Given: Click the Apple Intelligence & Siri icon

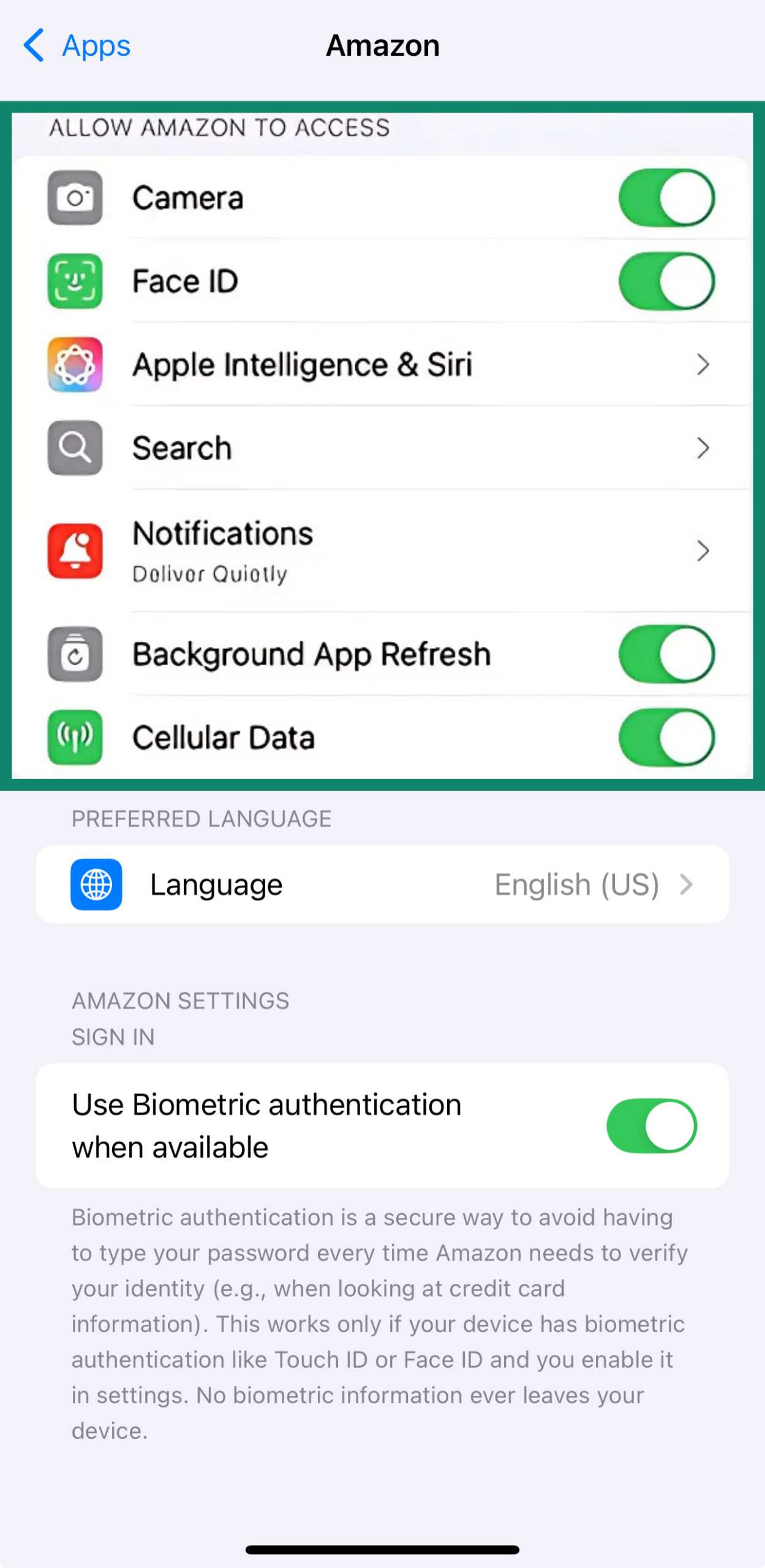Looking at the screenshot, I should pyautogui.click(x=74, y=365).
